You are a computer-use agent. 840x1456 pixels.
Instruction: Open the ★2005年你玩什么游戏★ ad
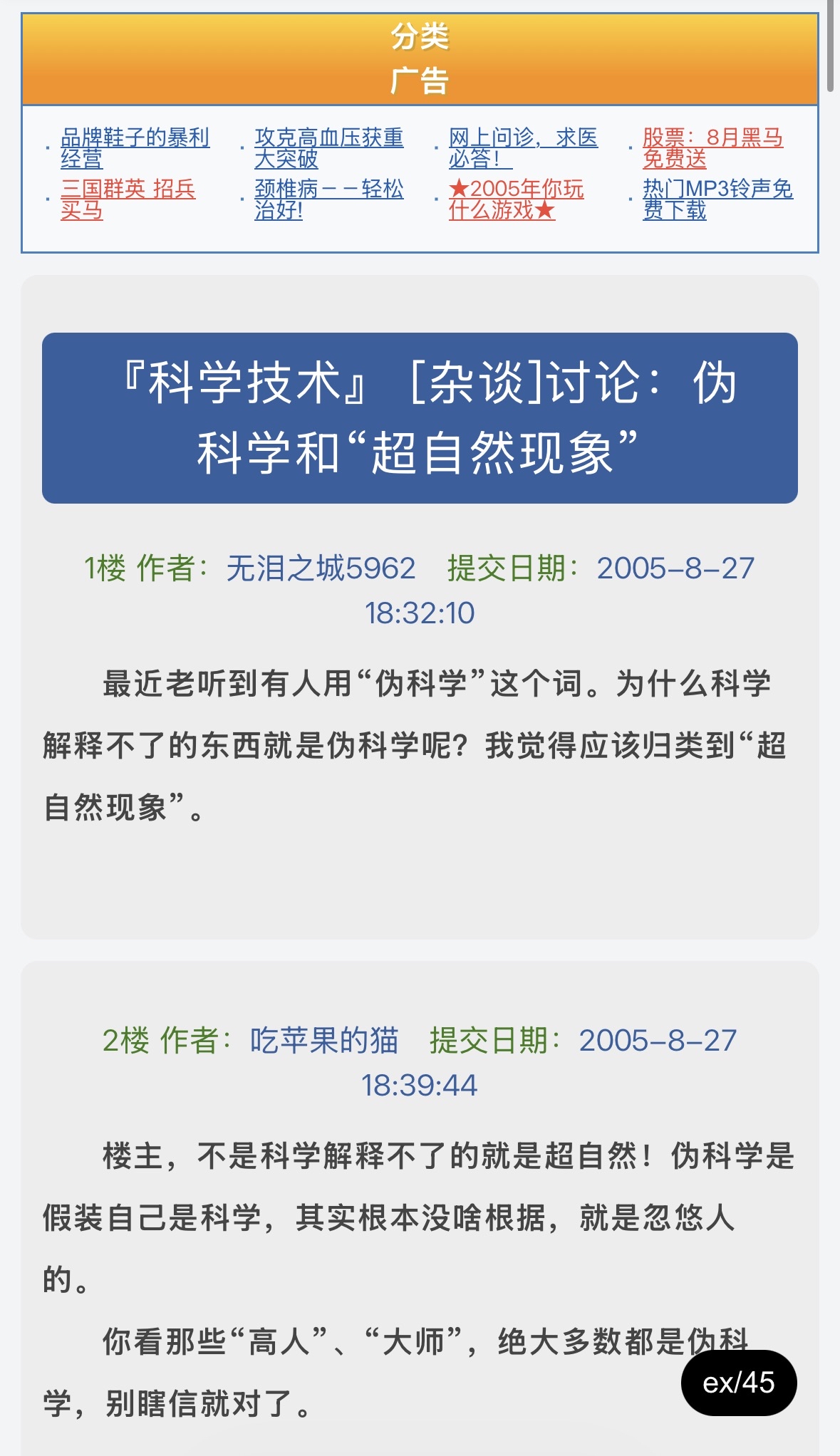[x=517, y=199]
